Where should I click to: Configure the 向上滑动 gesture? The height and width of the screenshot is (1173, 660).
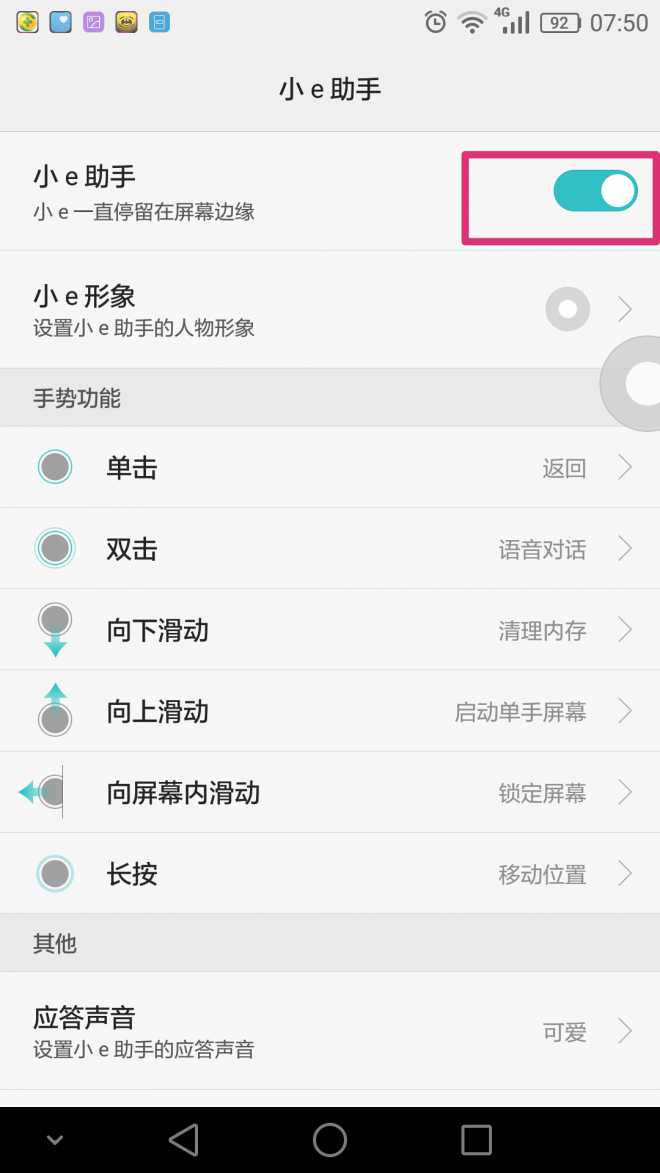(330, 712)
